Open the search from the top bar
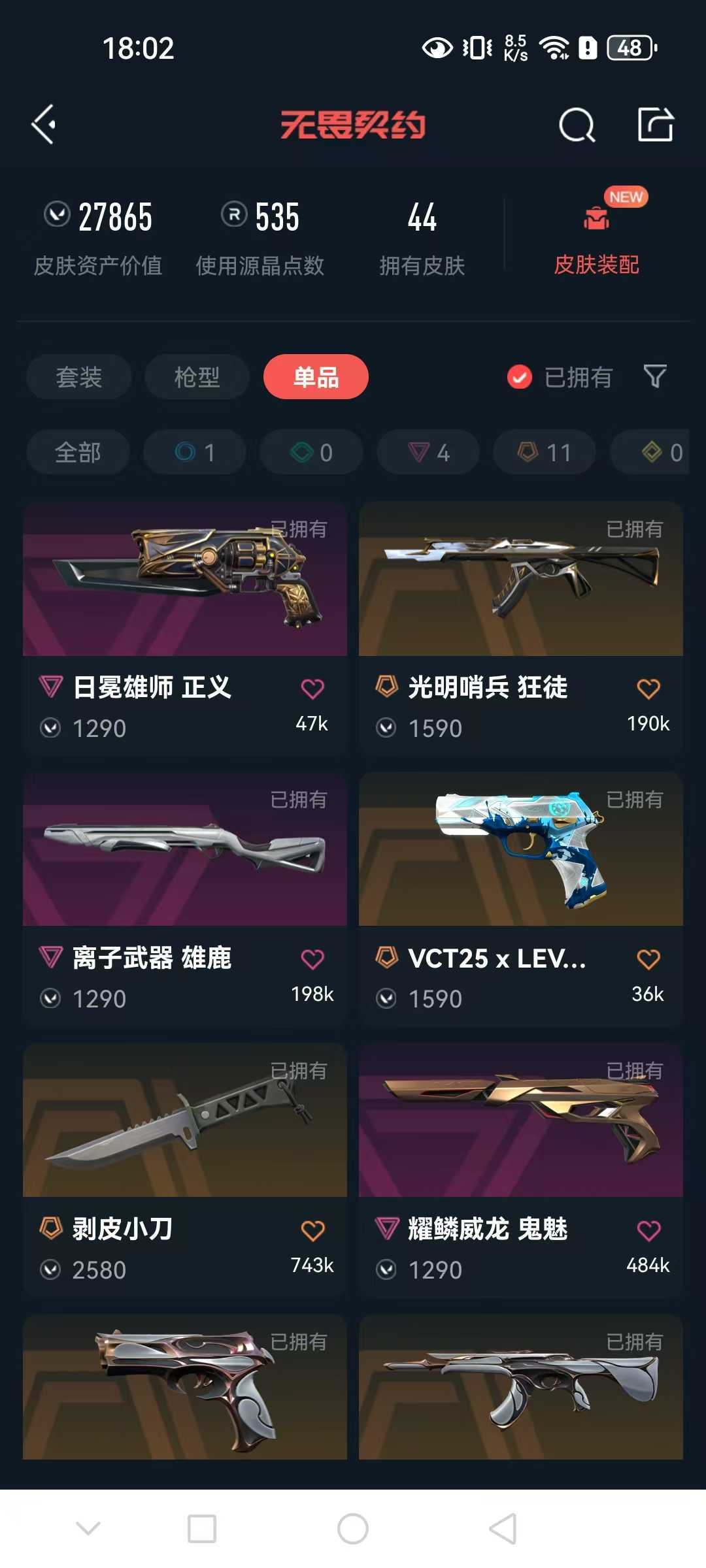The height and width of the screenshot is (1568, 706). coord(577,124)
